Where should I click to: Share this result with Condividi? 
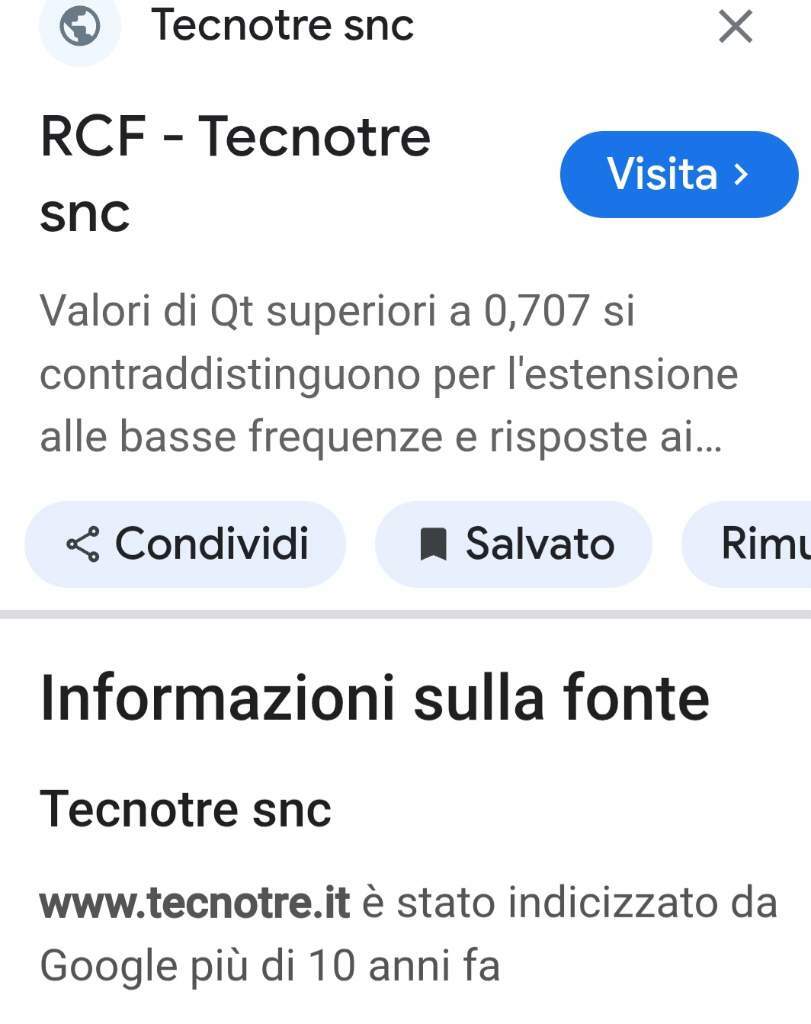click(186, 544)
